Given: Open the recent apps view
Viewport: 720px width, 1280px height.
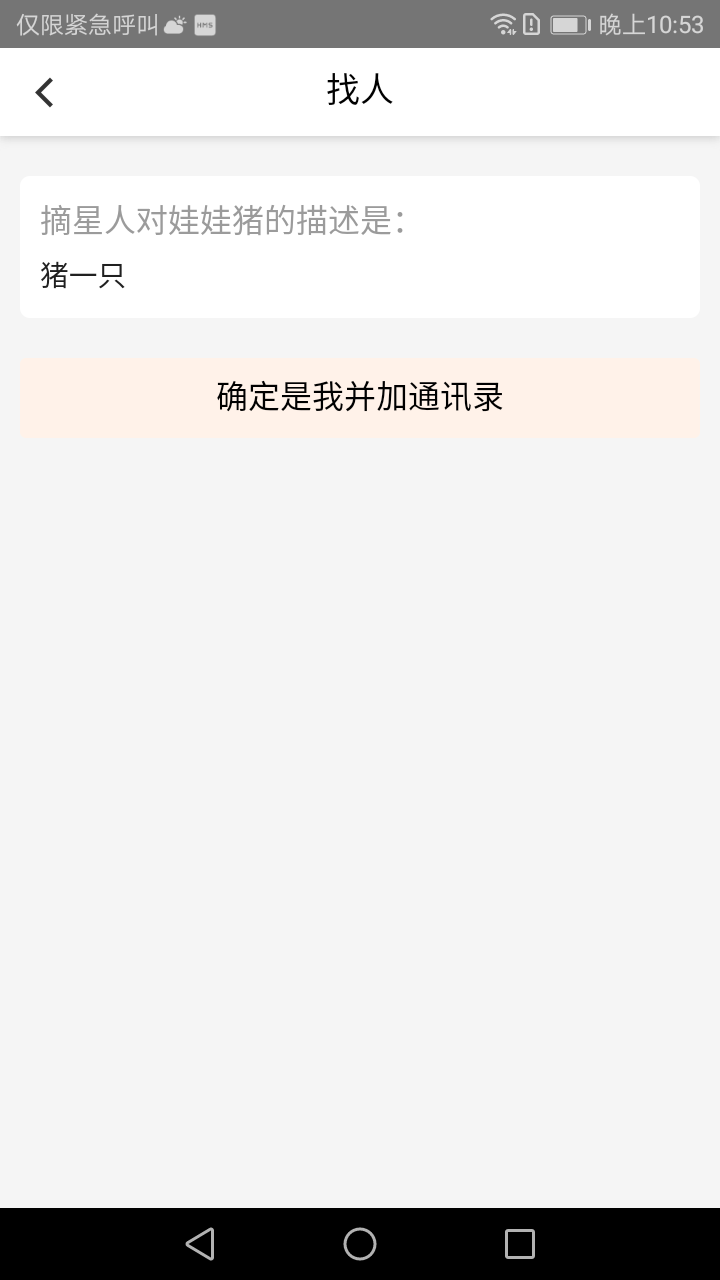Looking at the screenshot, I should coord(520,1244).
